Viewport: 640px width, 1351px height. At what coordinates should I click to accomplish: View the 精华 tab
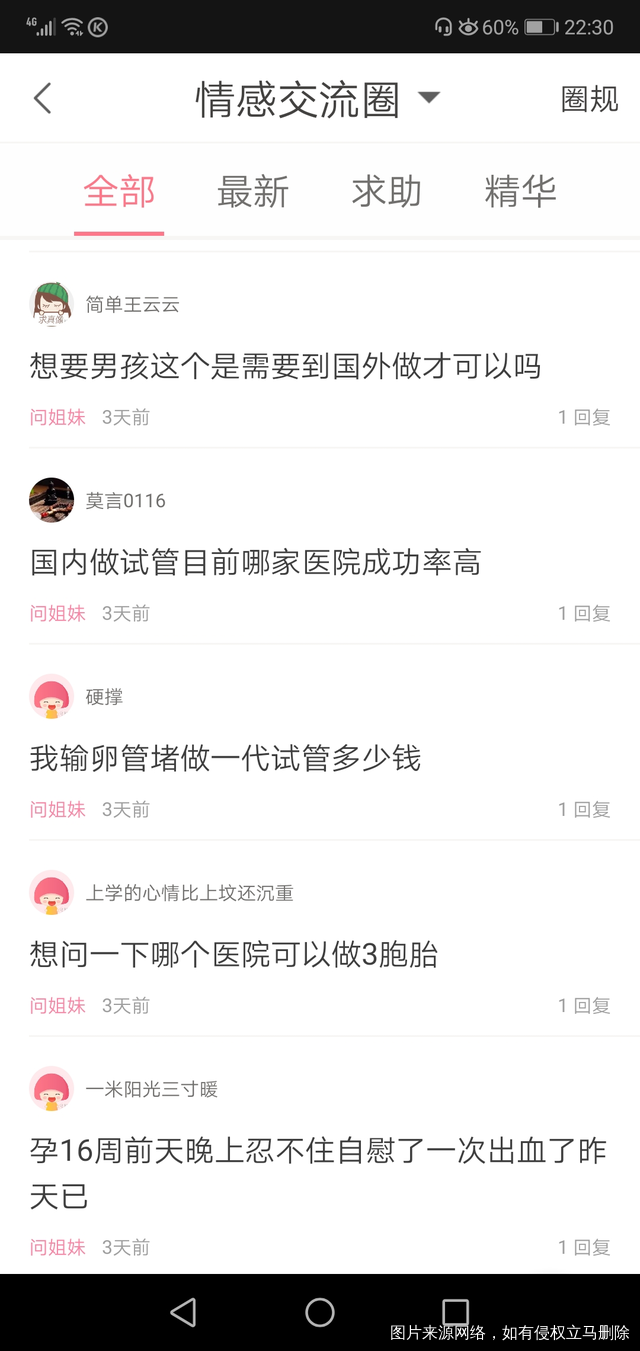coord(520,191)
